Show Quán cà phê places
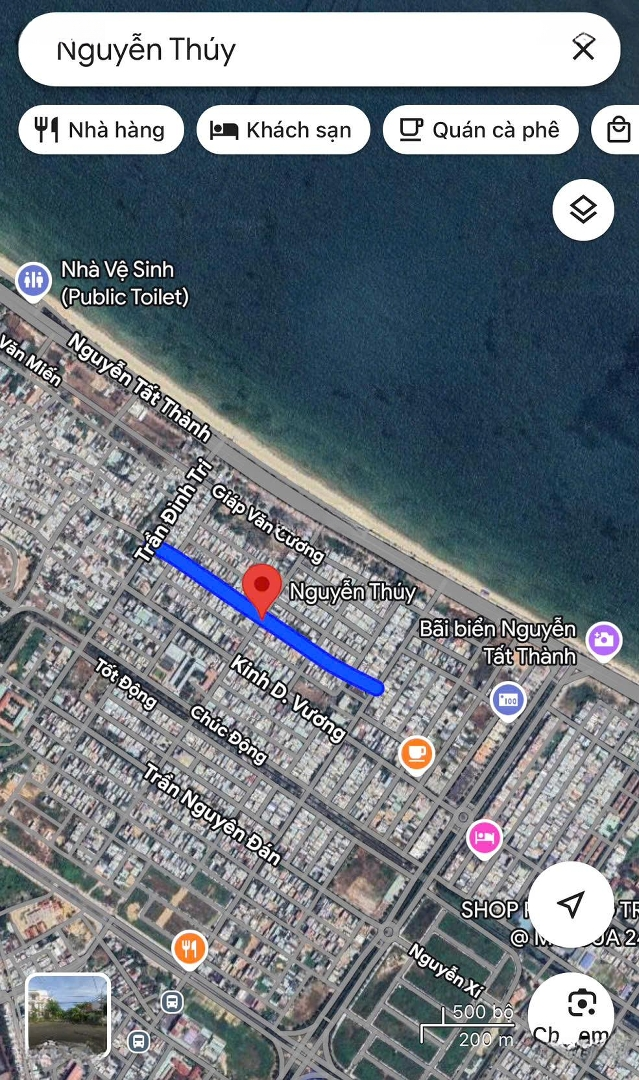The width and height of the screenshot is (639, 1080). 480,130
